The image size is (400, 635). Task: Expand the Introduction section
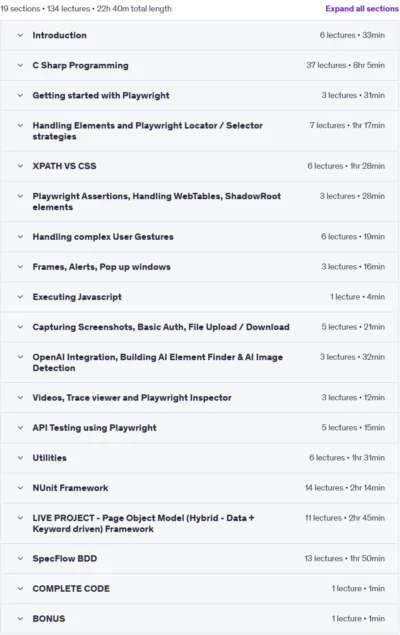pos(200,35)
